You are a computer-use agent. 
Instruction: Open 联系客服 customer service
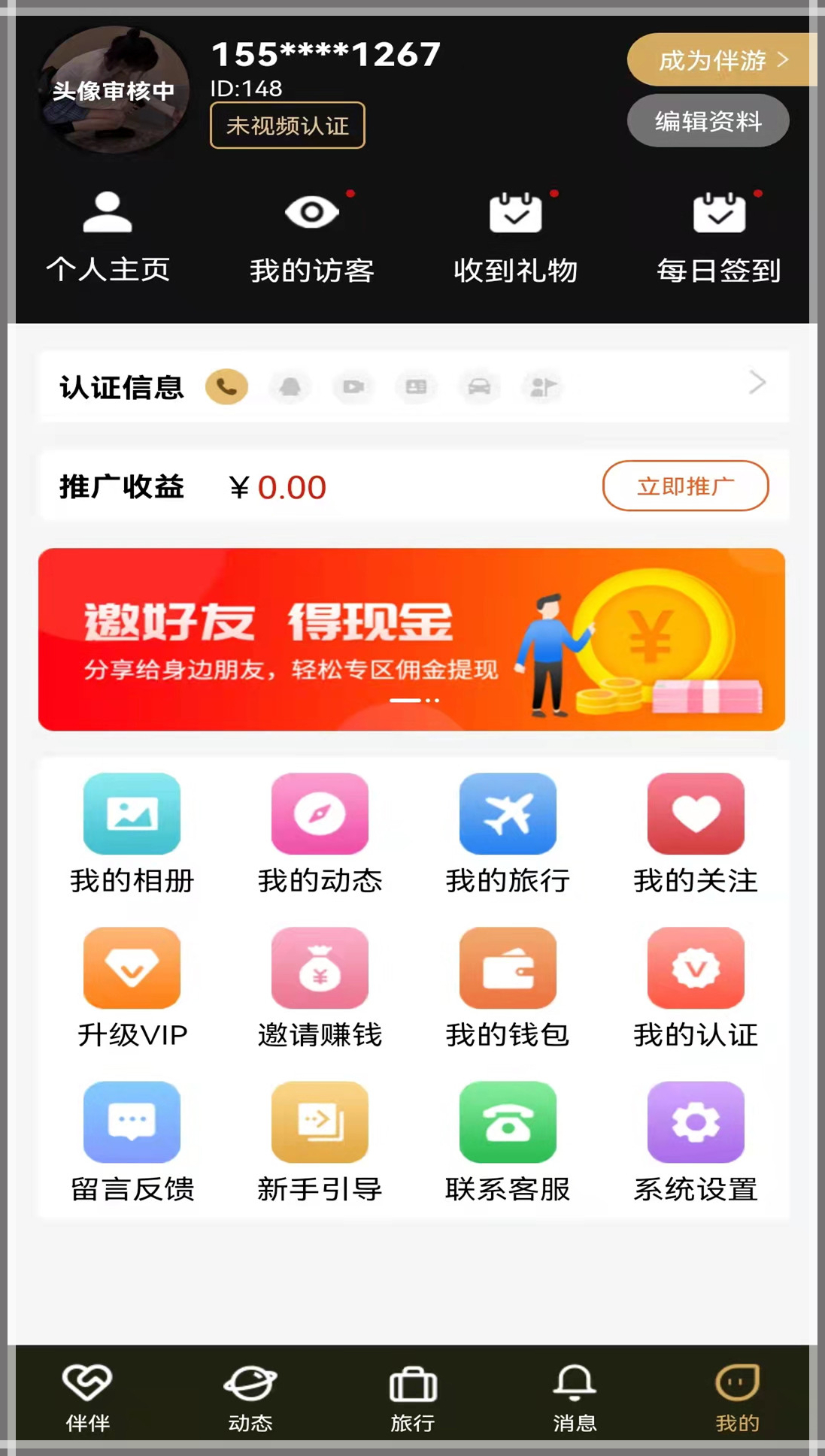(508, 1143)
